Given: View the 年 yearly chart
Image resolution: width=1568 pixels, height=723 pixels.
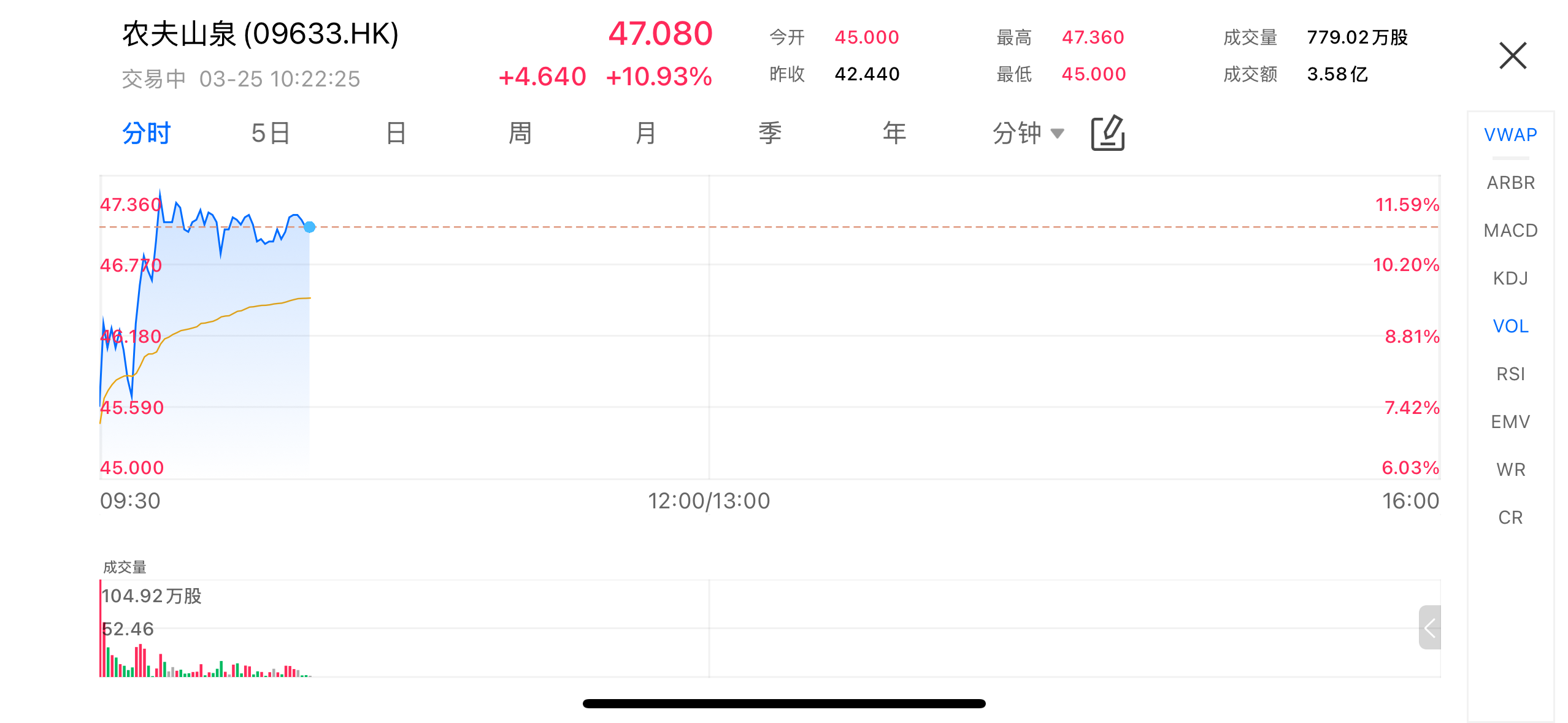Looking at the screenshot, I should pos(894,133).
